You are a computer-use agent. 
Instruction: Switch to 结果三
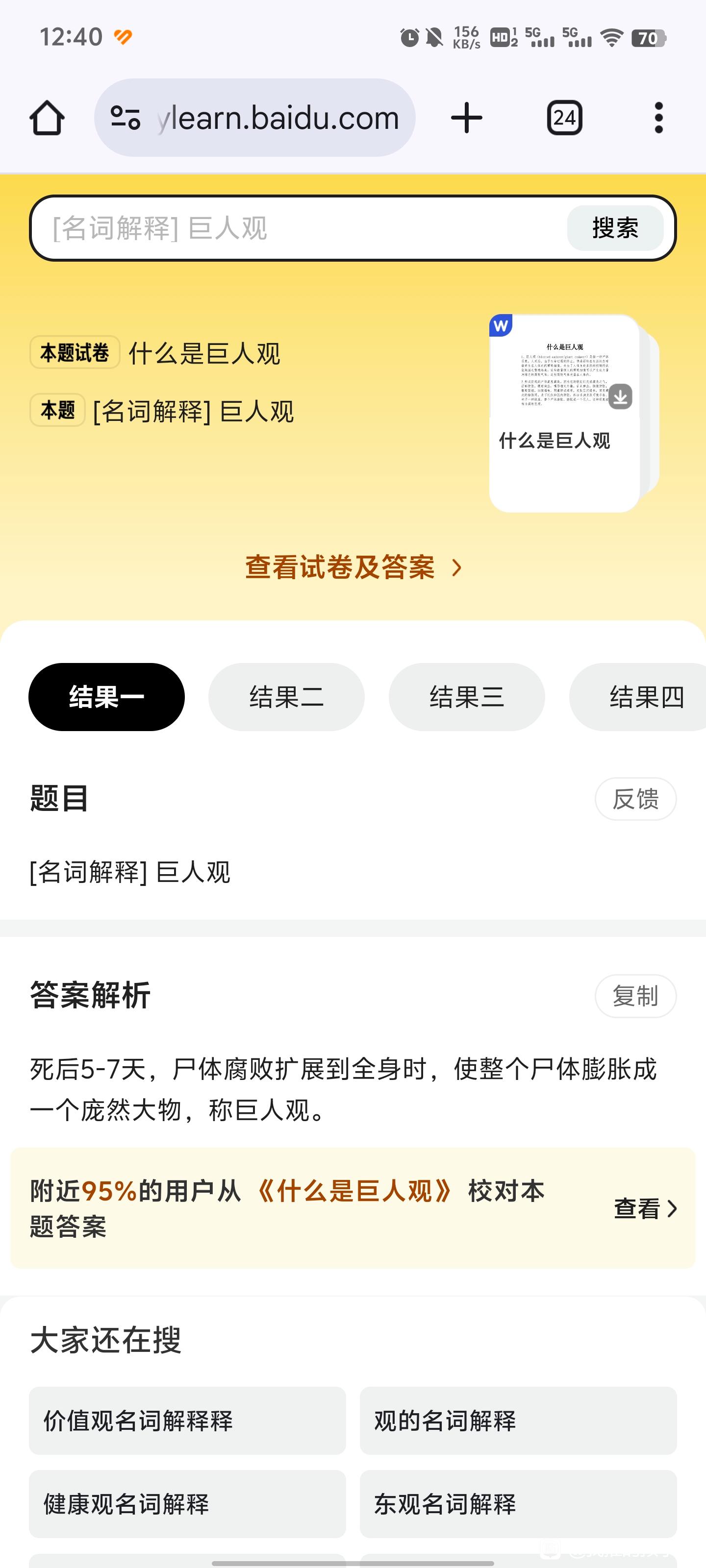(467, 697)
